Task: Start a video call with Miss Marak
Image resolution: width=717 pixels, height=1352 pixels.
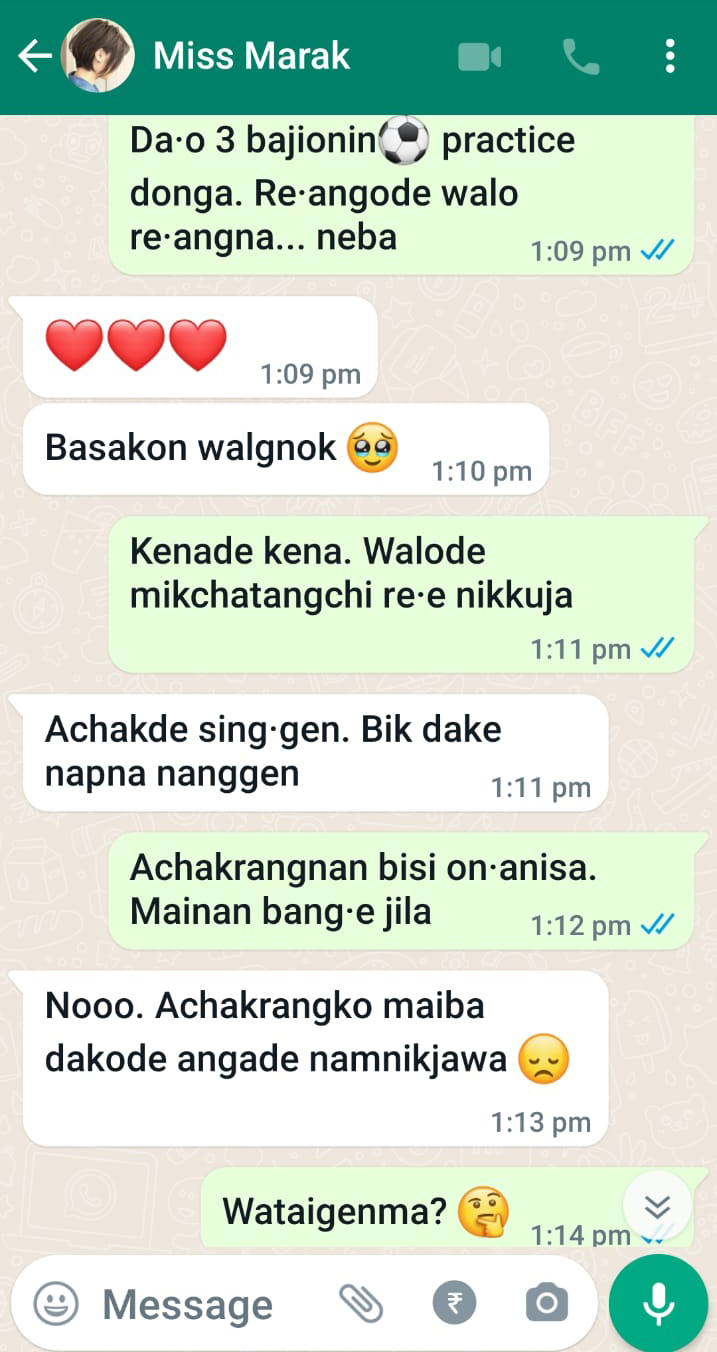Action: pos(480,57)
